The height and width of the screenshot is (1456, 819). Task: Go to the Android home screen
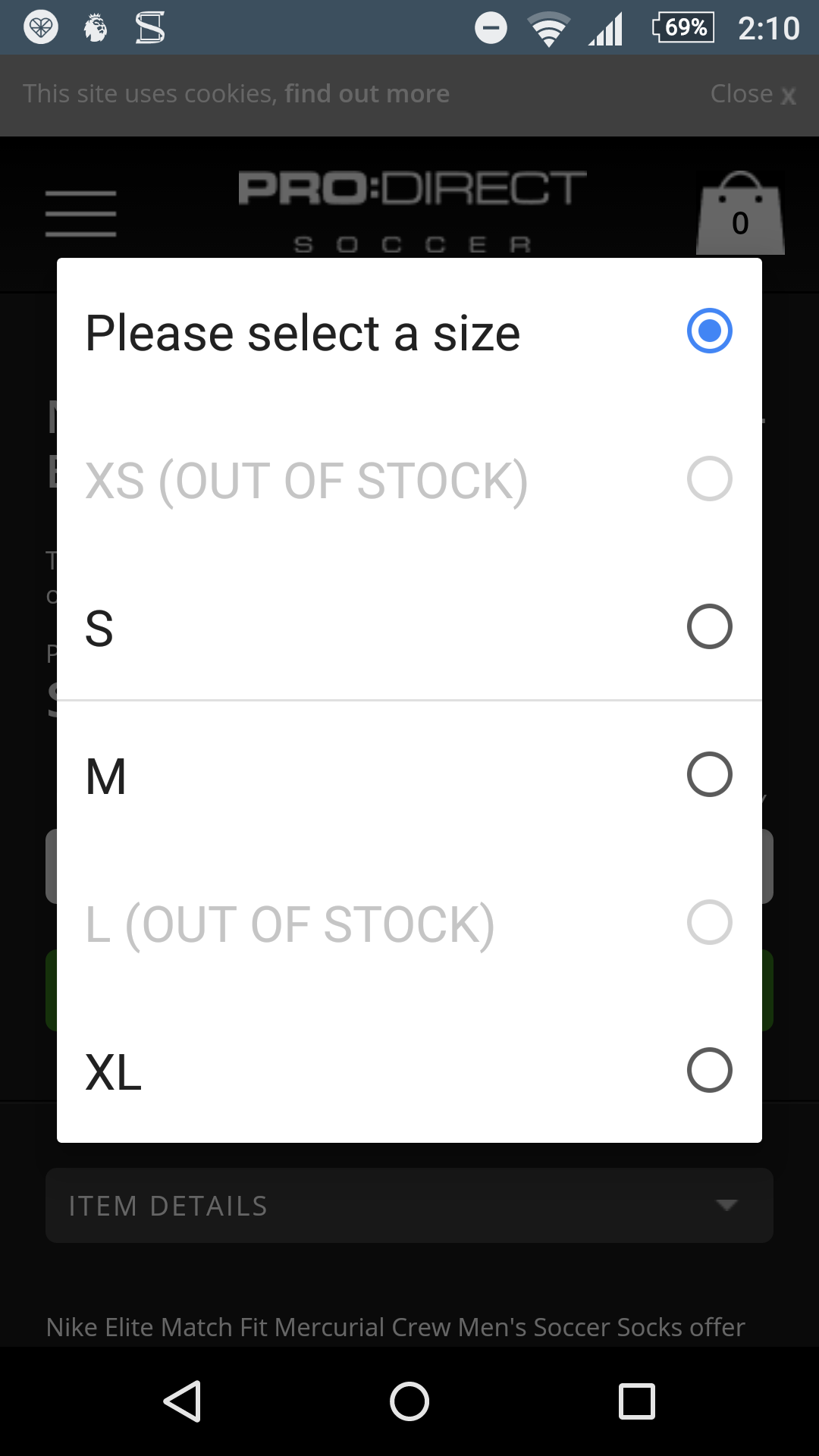[x=409, y=1401]
